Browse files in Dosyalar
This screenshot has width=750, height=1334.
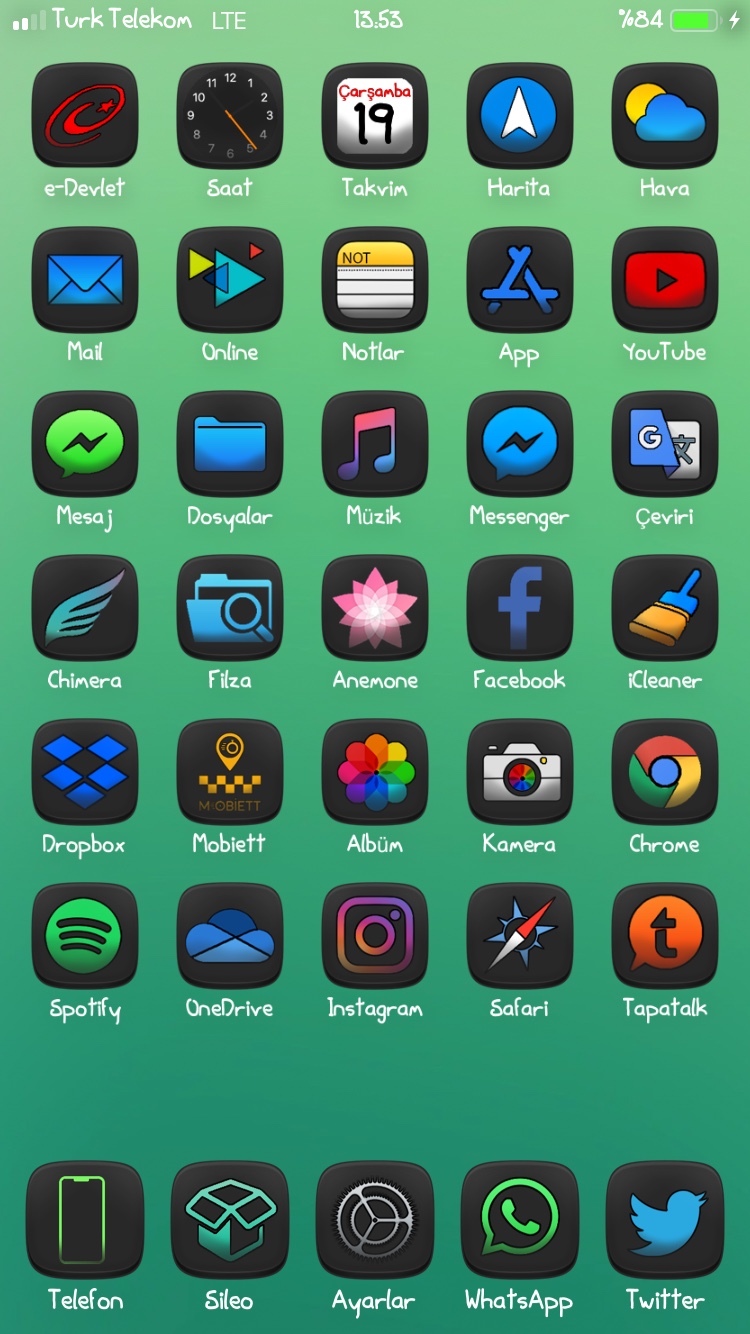[230, 444]
